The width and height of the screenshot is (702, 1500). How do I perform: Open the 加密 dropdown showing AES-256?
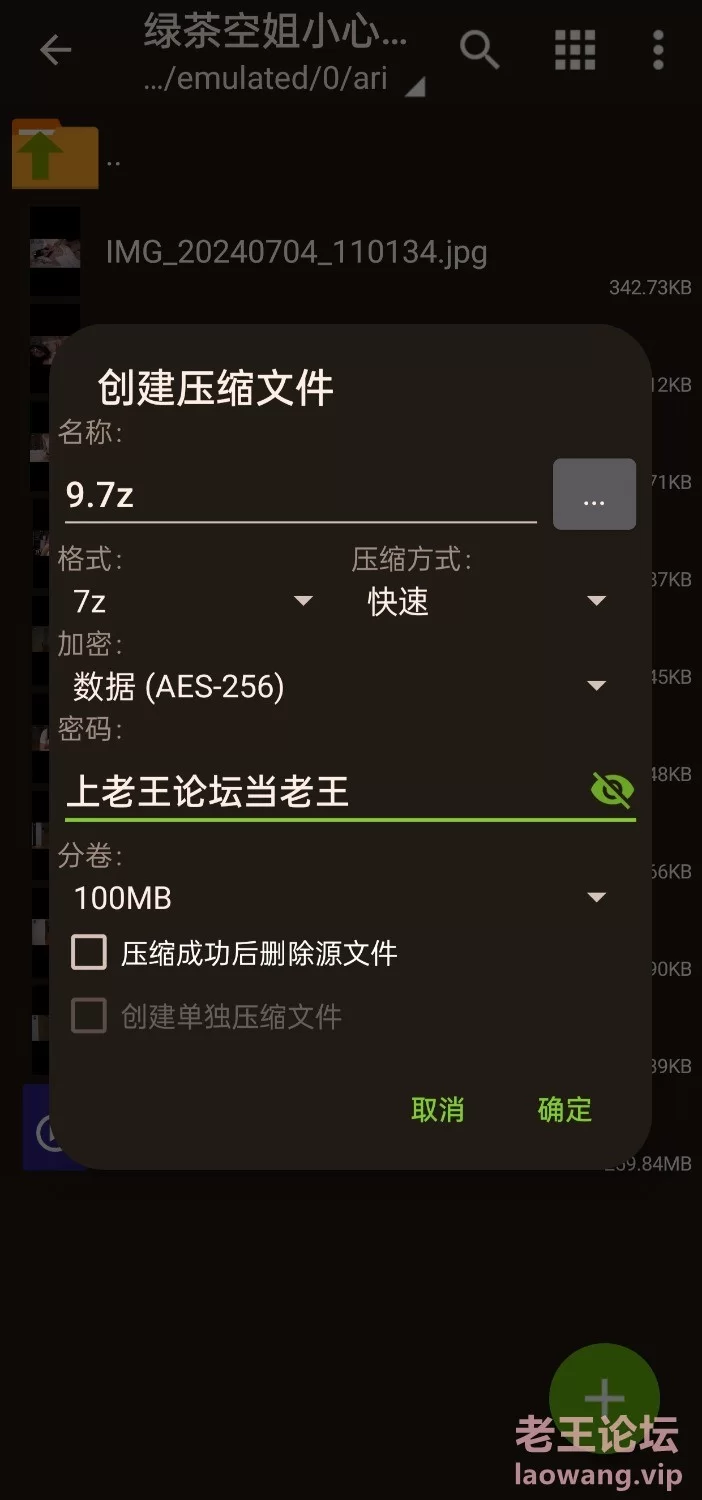point(340,686)
